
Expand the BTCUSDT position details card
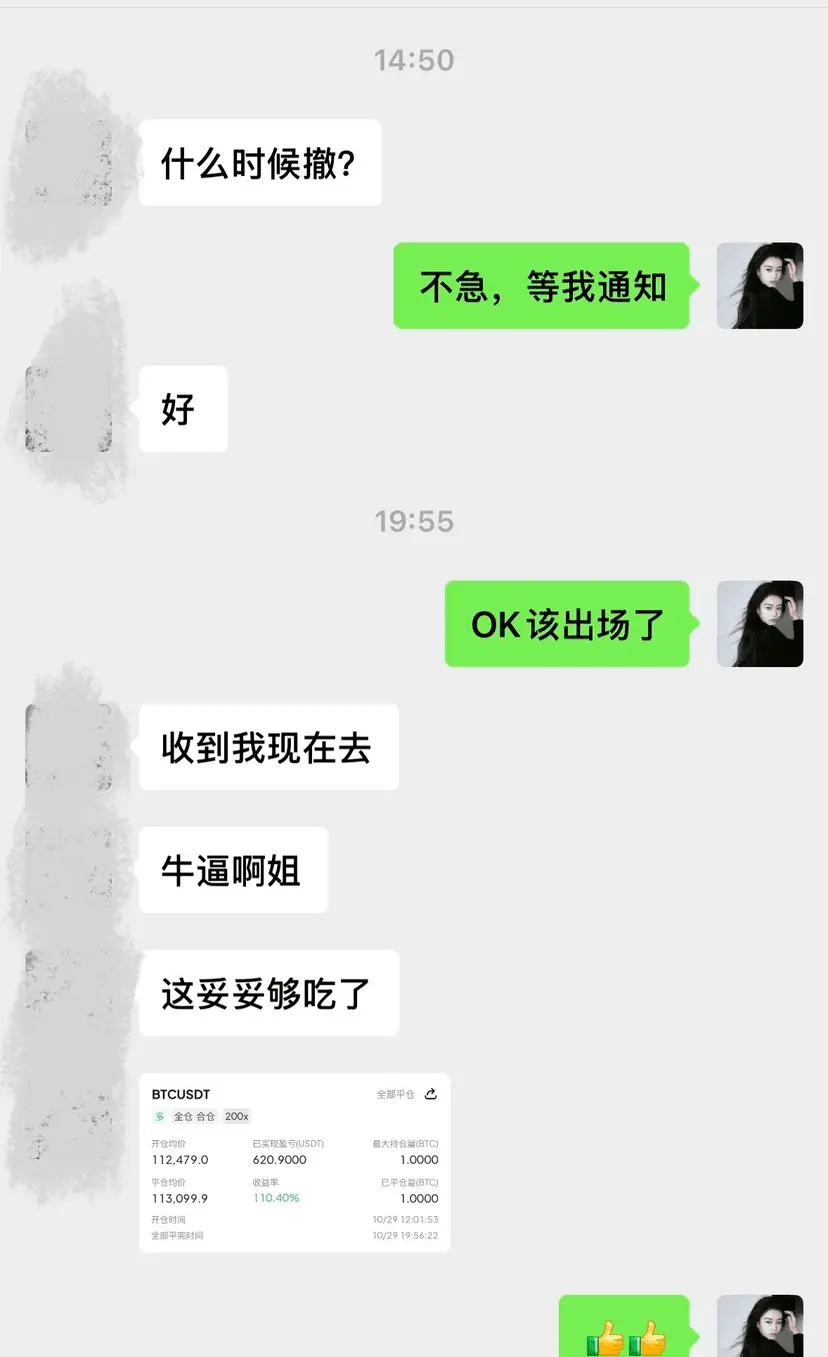(x=295, y=1162)
